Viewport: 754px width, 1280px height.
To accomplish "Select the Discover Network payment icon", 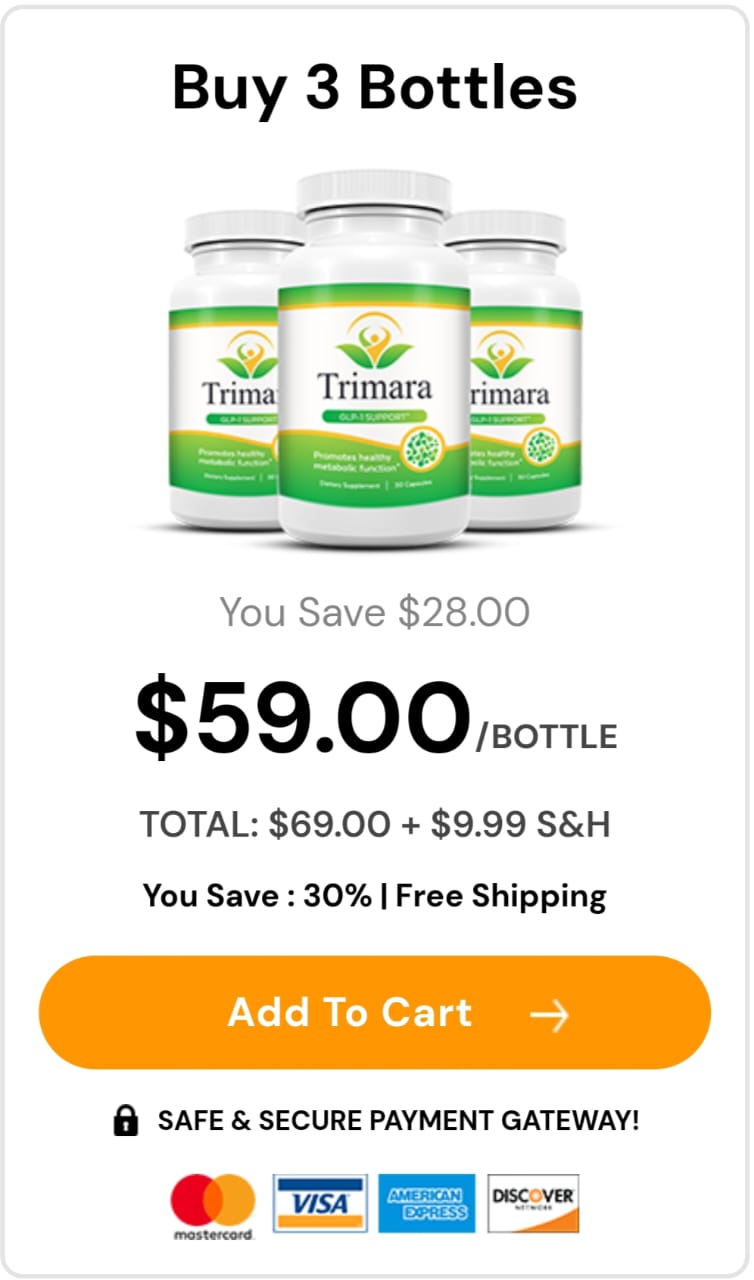I will pos(533,1203).
